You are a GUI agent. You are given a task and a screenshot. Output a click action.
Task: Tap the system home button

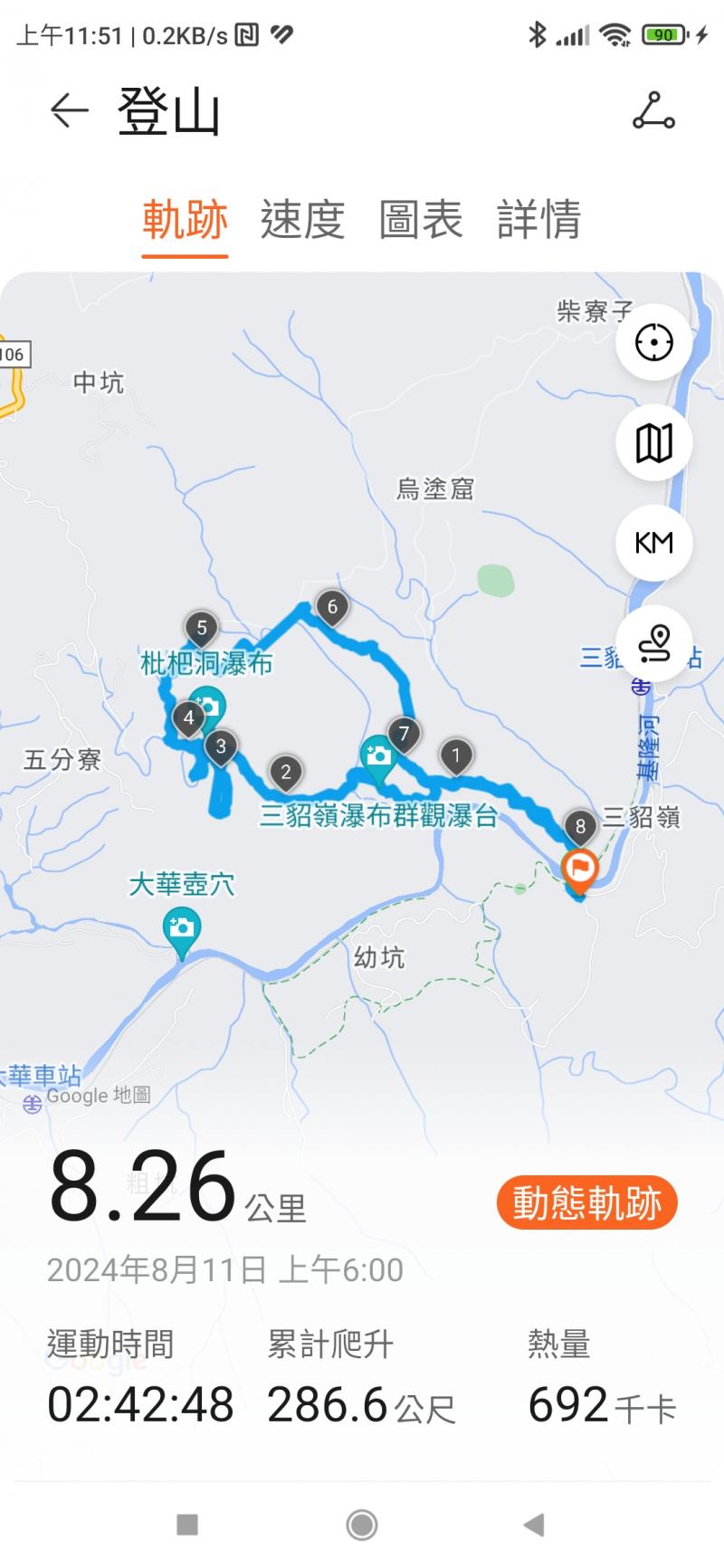(x=362, y=1525)
